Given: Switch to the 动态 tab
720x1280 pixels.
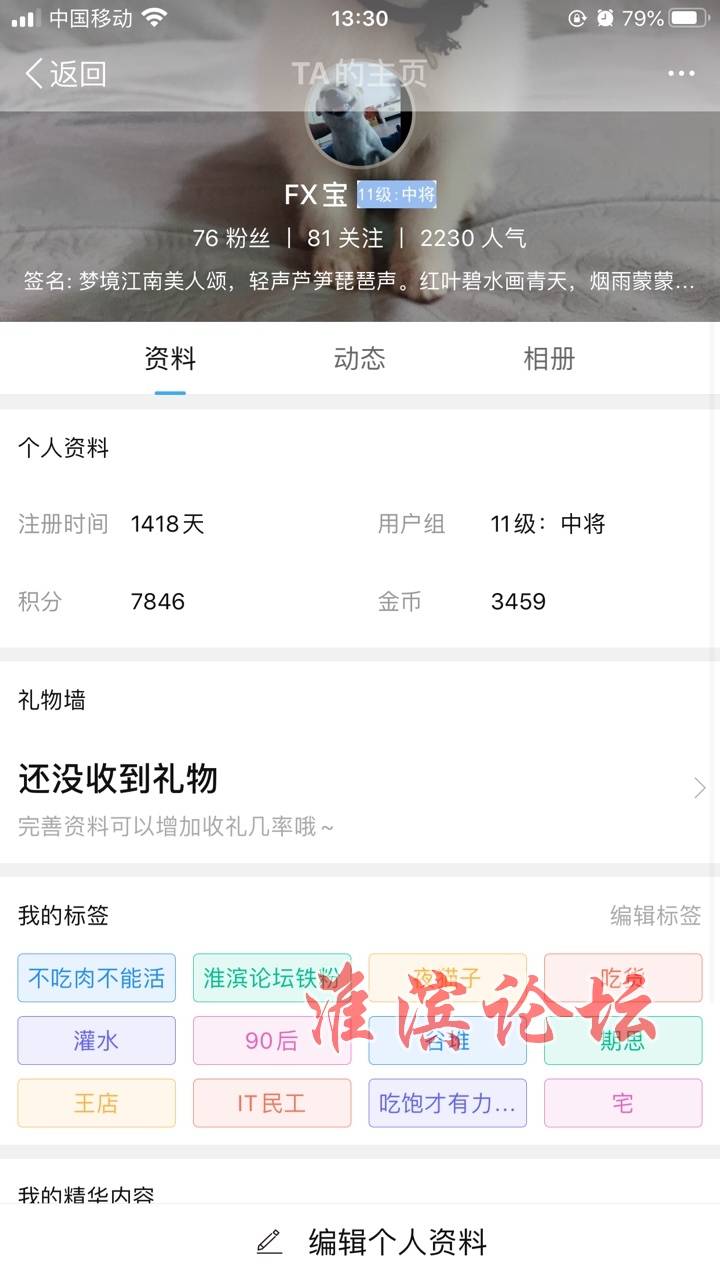Looking at the screenshot, I should pos(359,359).
